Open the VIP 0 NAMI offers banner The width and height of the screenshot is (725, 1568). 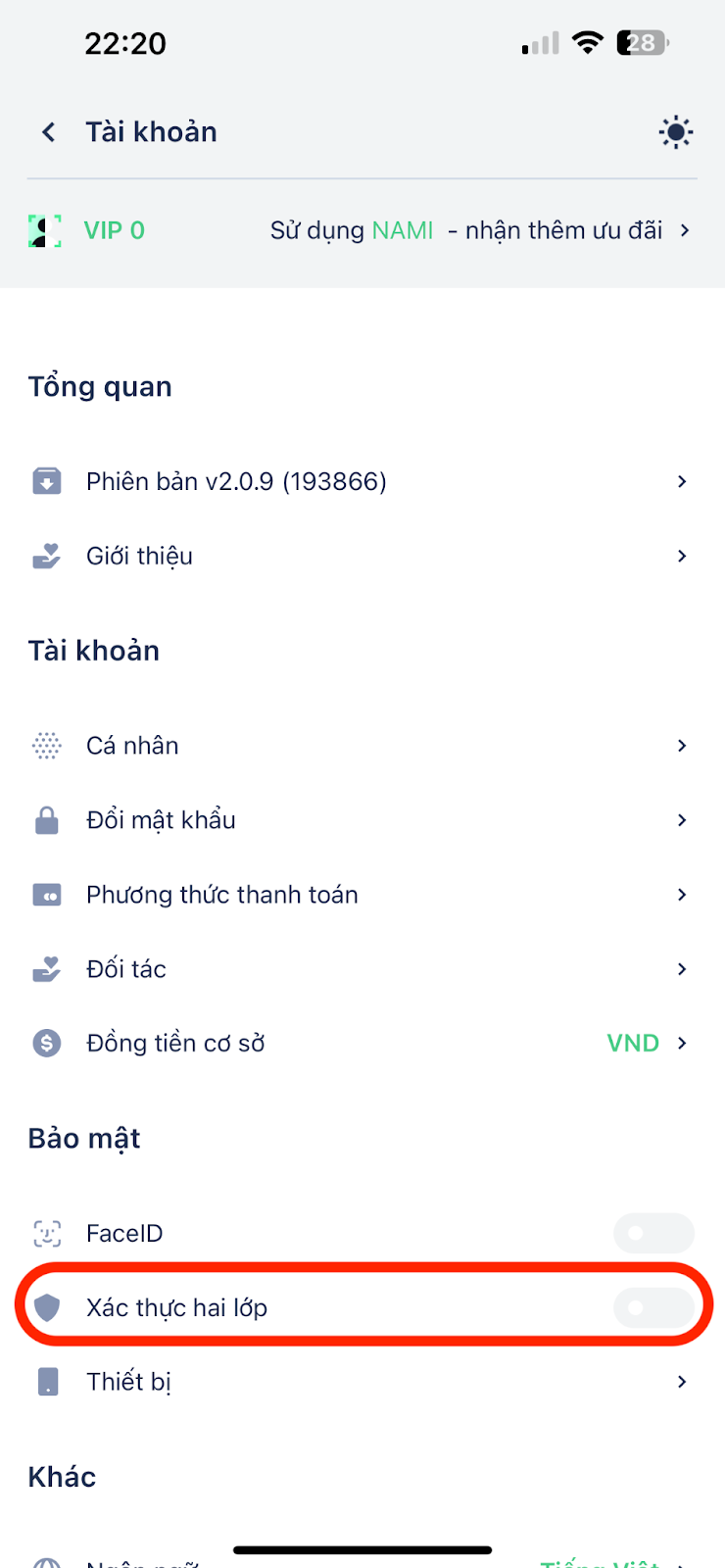[x=362, y=230]
